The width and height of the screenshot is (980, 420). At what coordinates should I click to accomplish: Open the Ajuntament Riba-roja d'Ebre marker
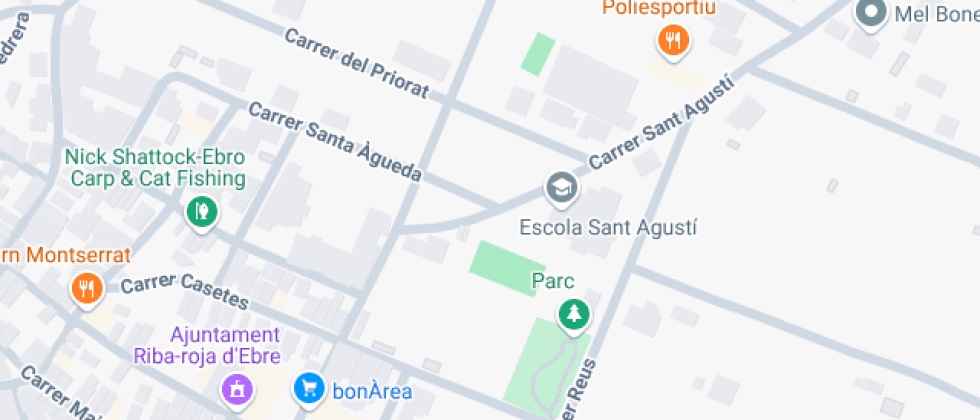[x=237, y=386]
